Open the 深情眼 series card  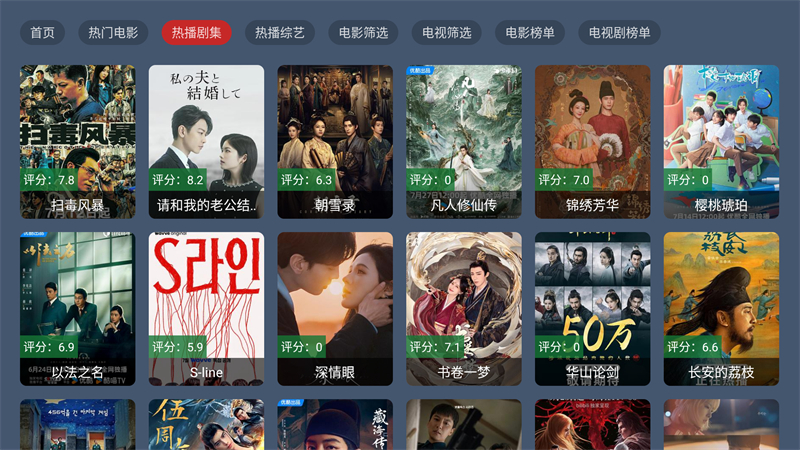tap(335, 308)
